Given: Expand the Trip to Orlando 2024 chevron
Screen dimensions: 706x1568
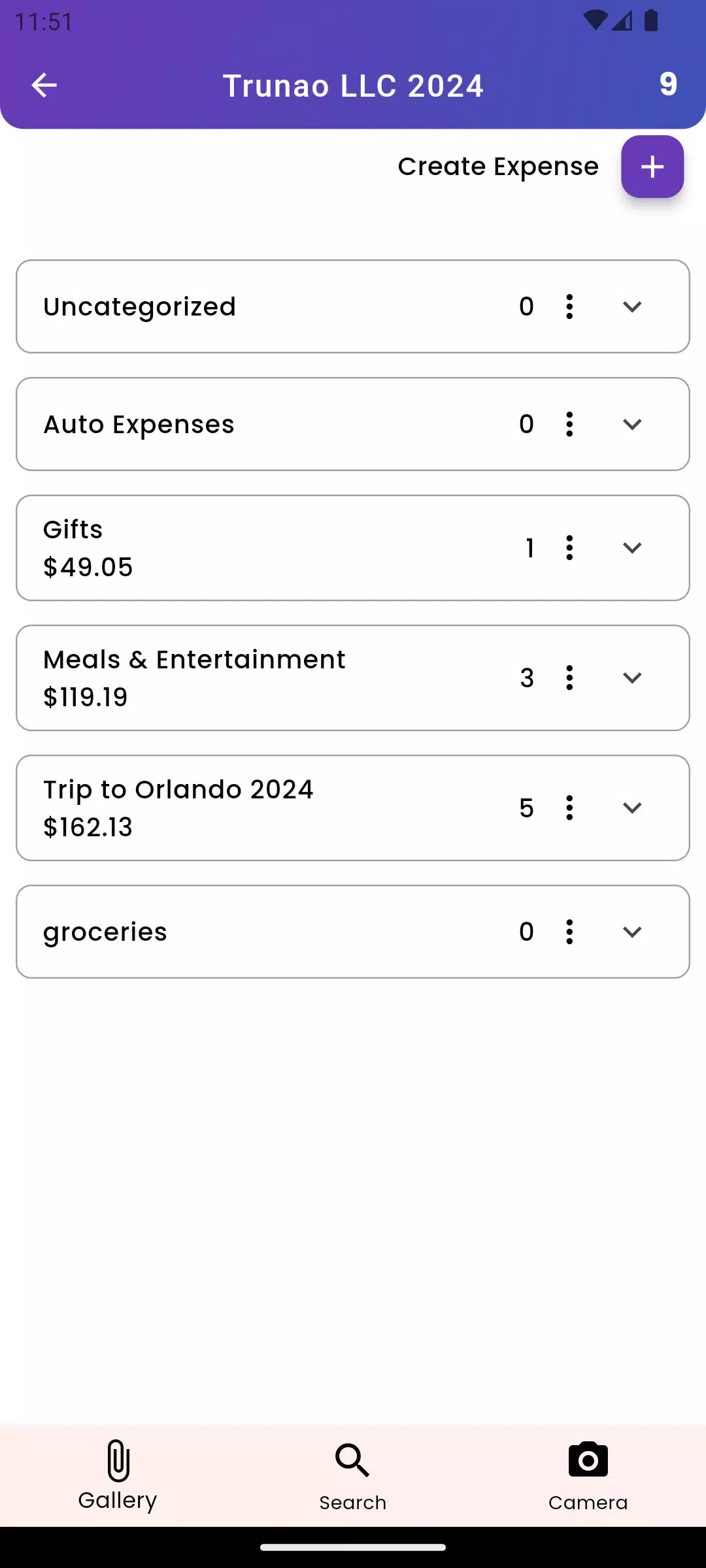Looking at the screenshot, I should [632, 808].
